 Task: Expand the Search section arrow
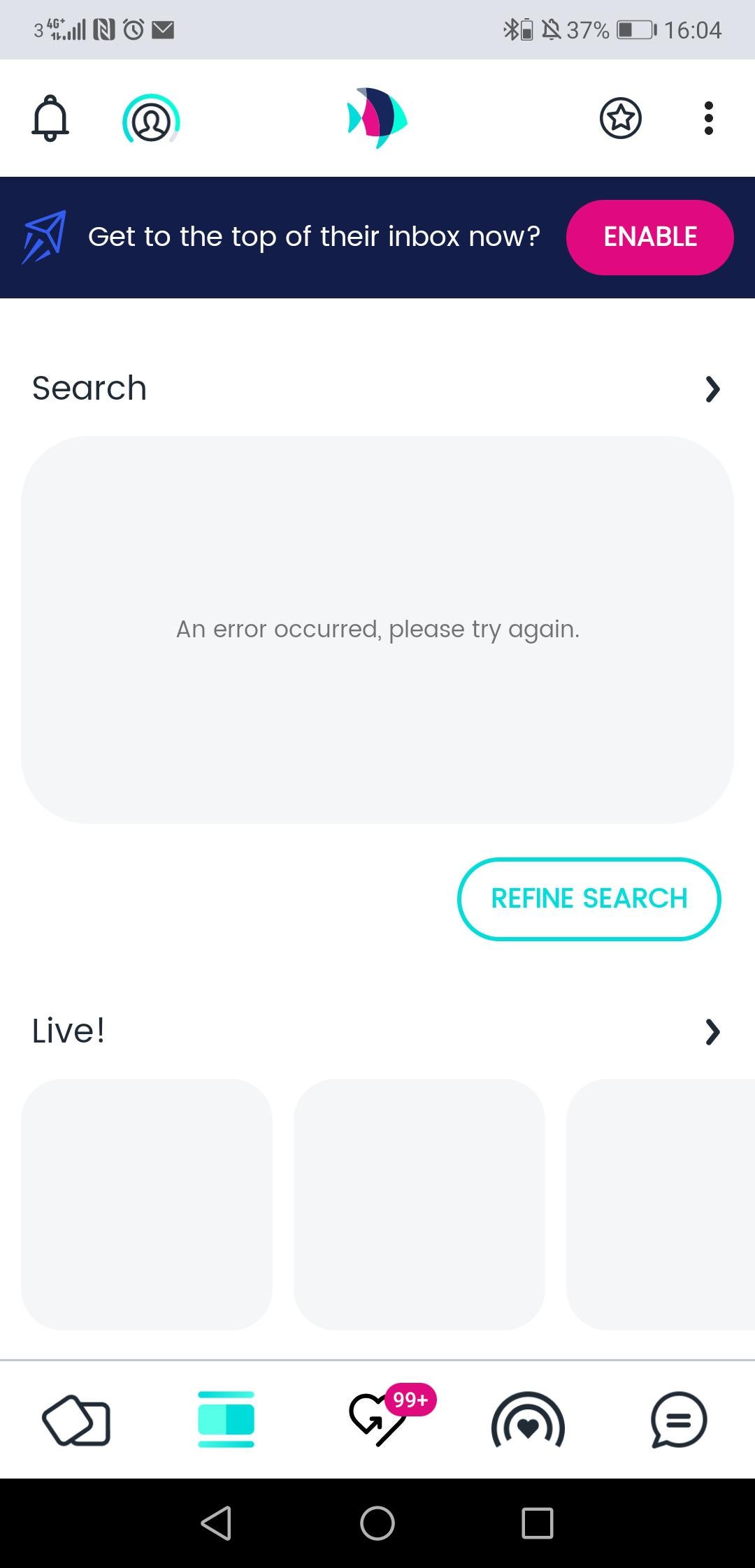tap(712, 389)
